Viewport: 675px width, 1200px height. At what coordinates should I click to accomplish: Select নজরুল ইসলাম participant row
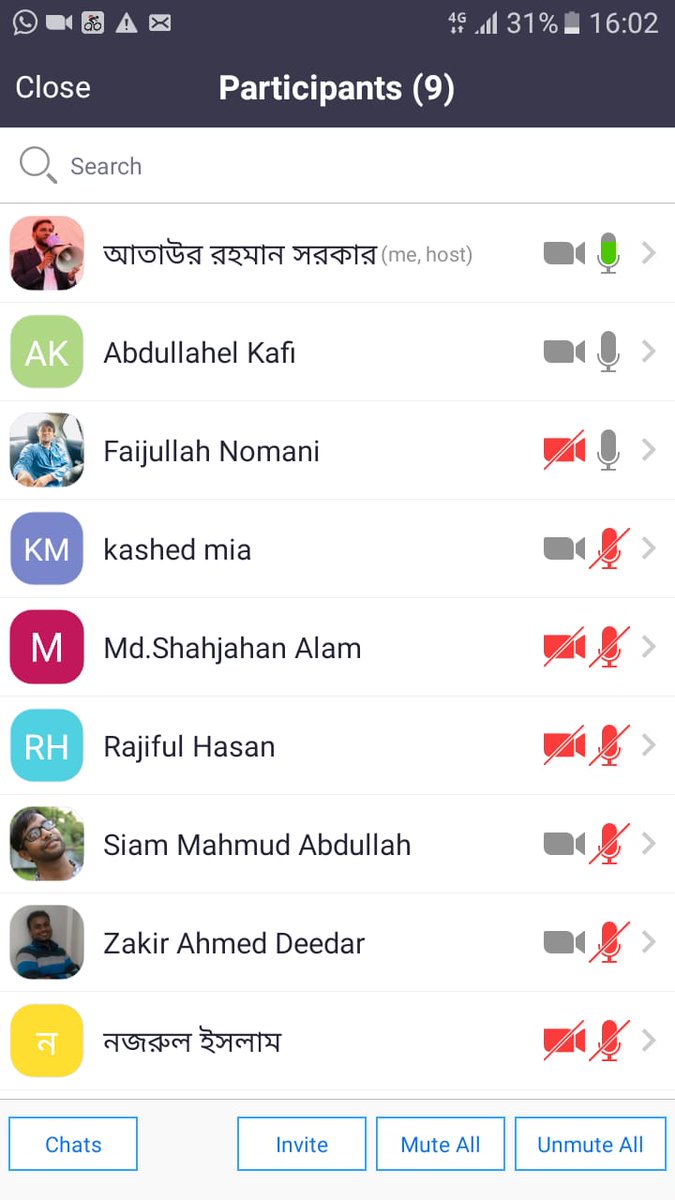coord(337,1041)
